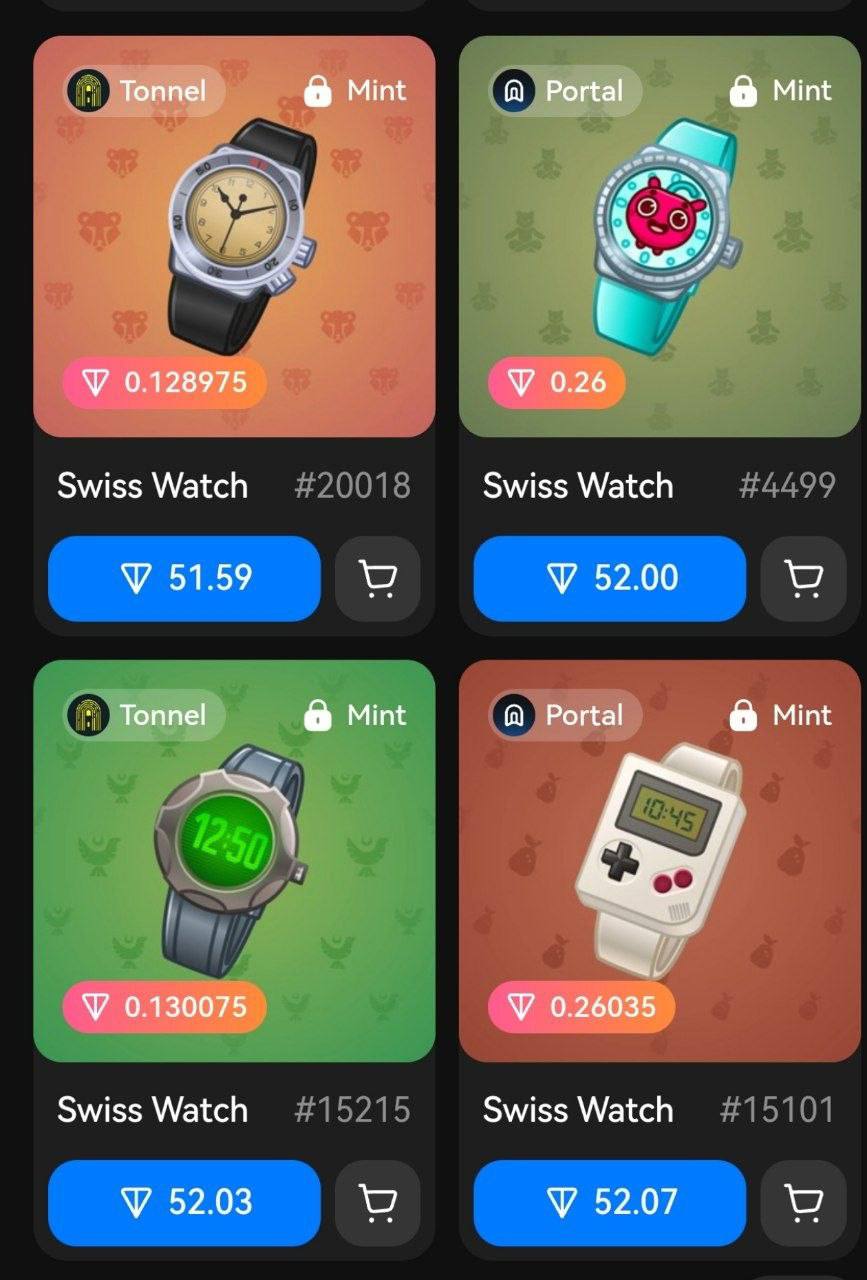Add Swiss Watch #15101 to cart
This screenshot has width=867, height=1280.
[x=803, y=1202]
